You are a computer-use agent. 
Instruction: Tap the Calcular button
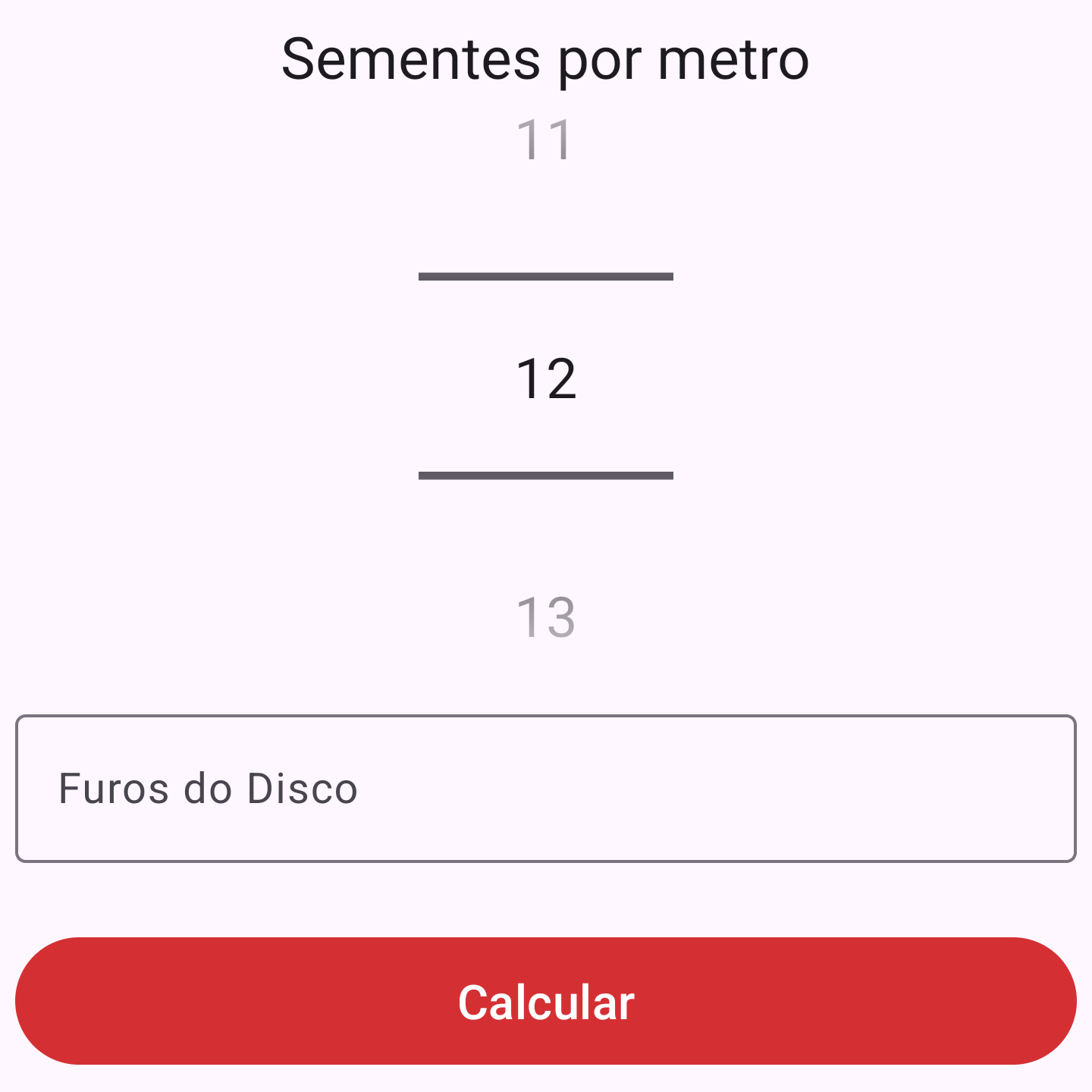click(545, 1001)
